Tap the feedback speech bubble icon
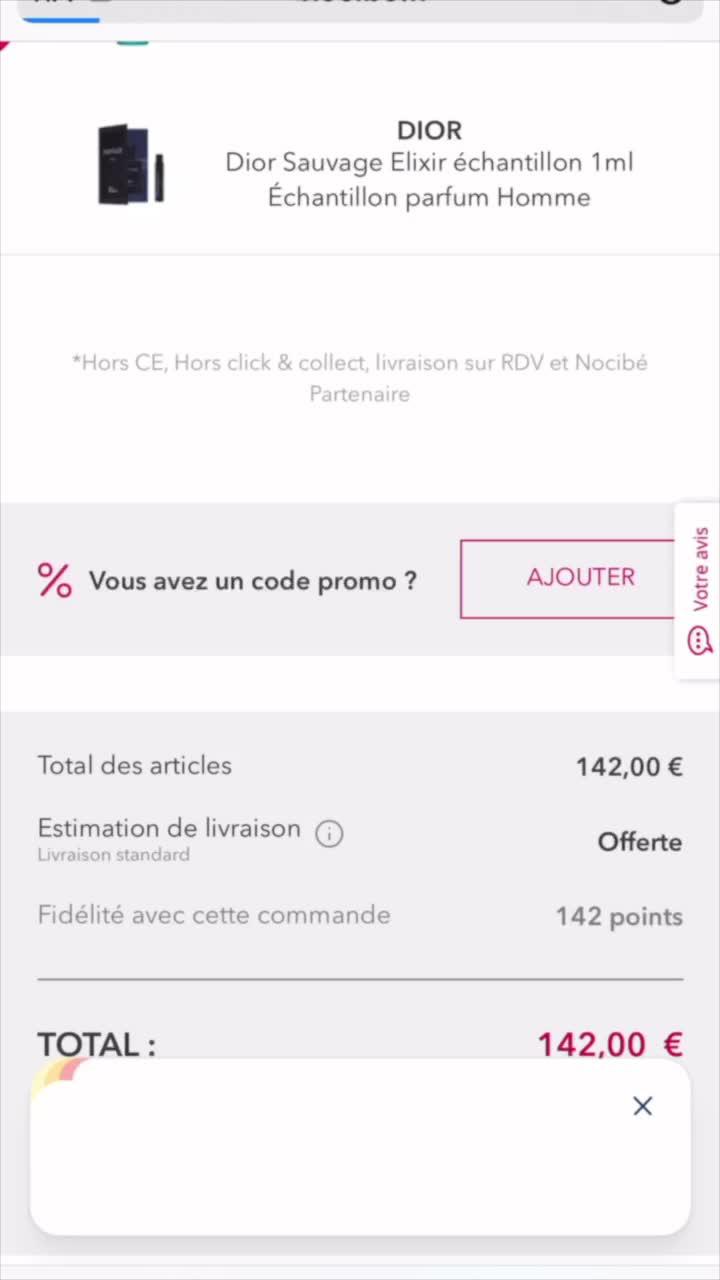The width and height of the screenshot is (720, 1280). (698, 640)
